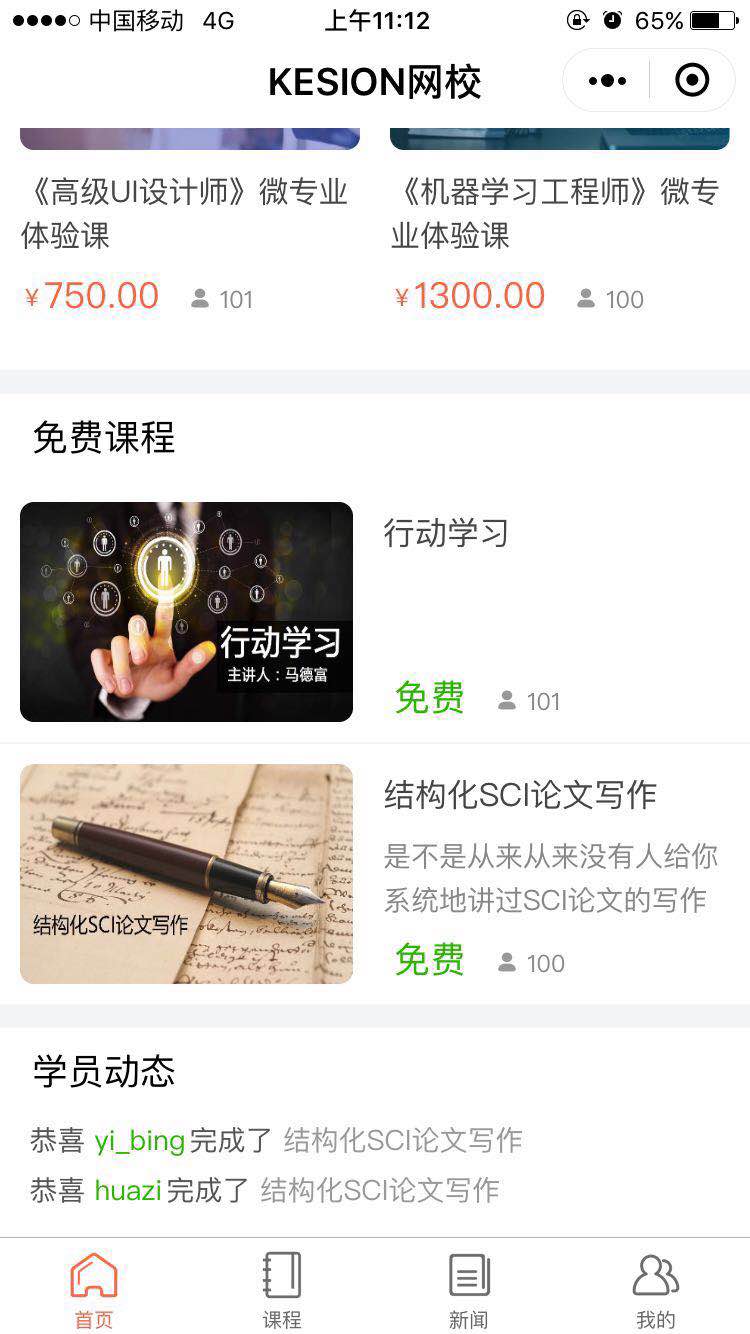Image resolution: width=750 pixels, height=1334 pixels.
Task: Click the person icon next to 101 on 行动学习
Action: (x=505, y=701)
